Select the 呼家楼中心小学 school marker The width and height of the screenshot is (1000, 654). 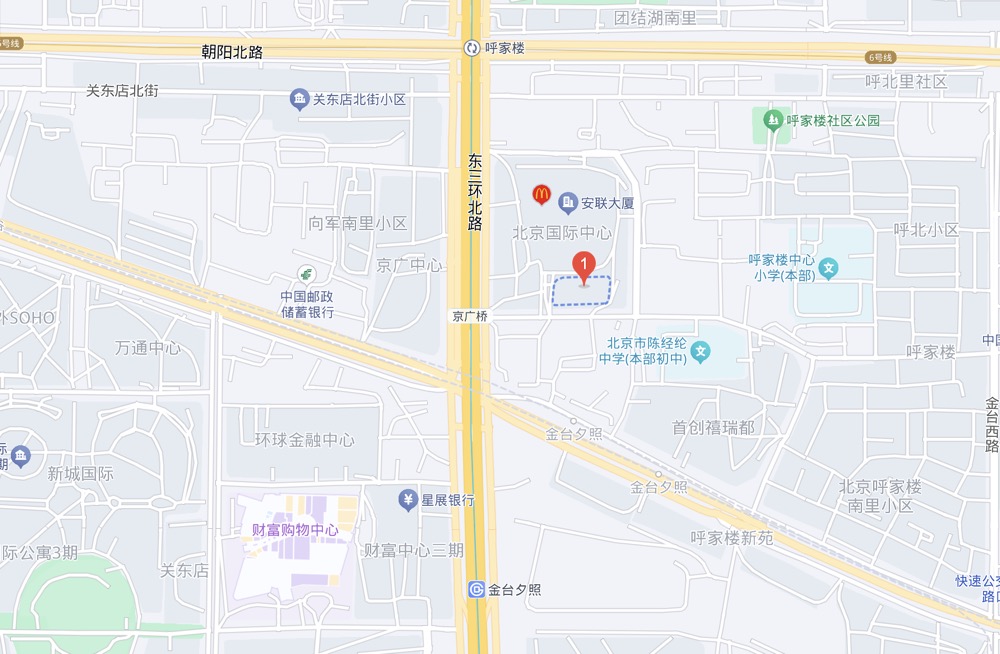(x=829, y=267)
